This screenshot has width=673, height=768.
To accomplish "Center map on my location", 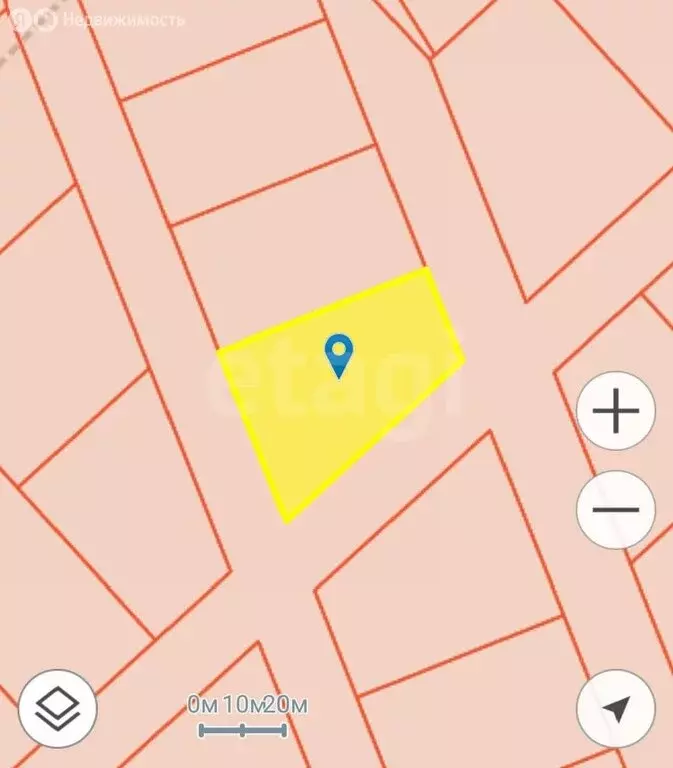I will click(x=616, y=709).
